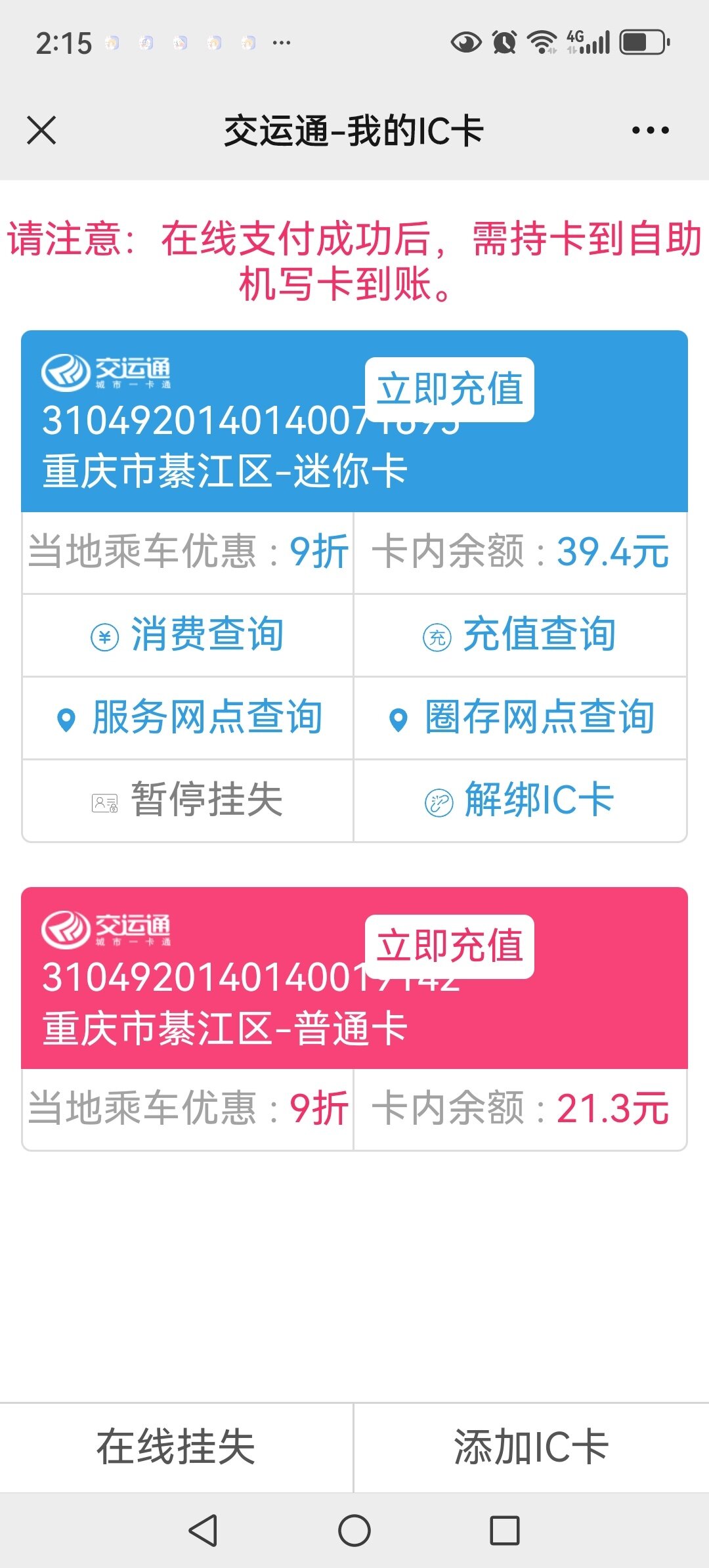Close the 交运通 IC card page

pyautogui.click(x=41, y=130)
